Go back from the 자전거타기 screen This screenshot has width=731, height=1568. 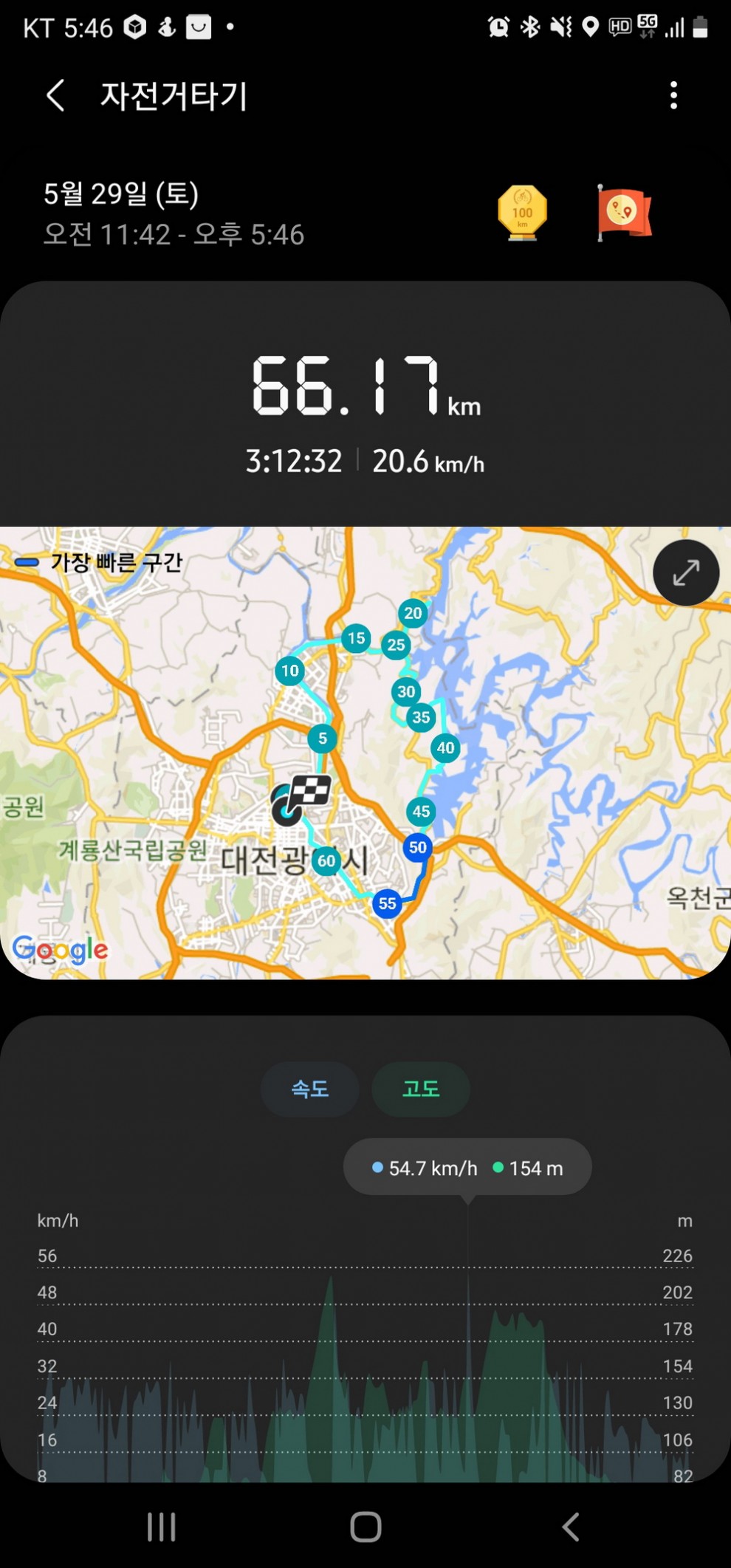point(56,96)
